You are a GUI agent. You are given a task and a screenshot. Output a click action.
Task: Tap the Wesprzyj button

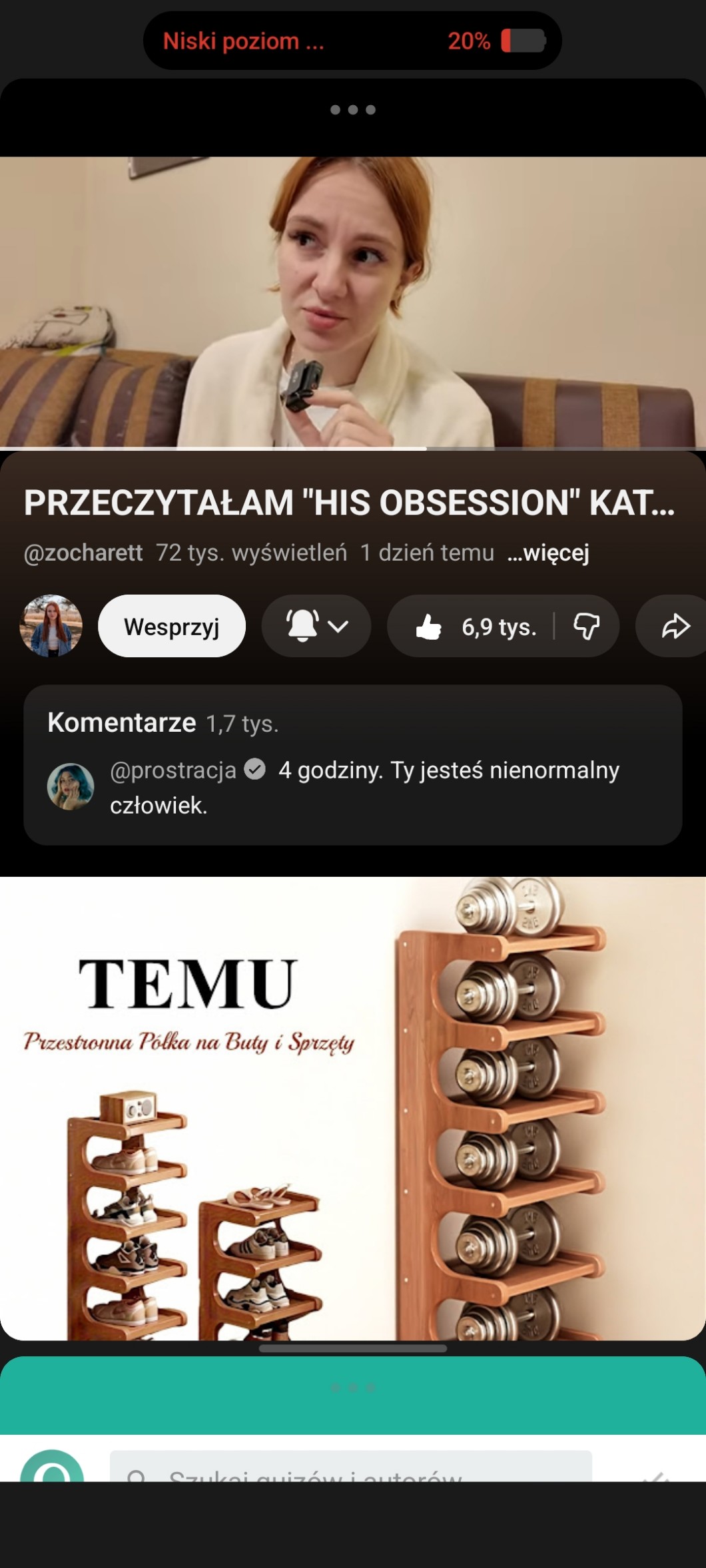click(x=172, y=627)
